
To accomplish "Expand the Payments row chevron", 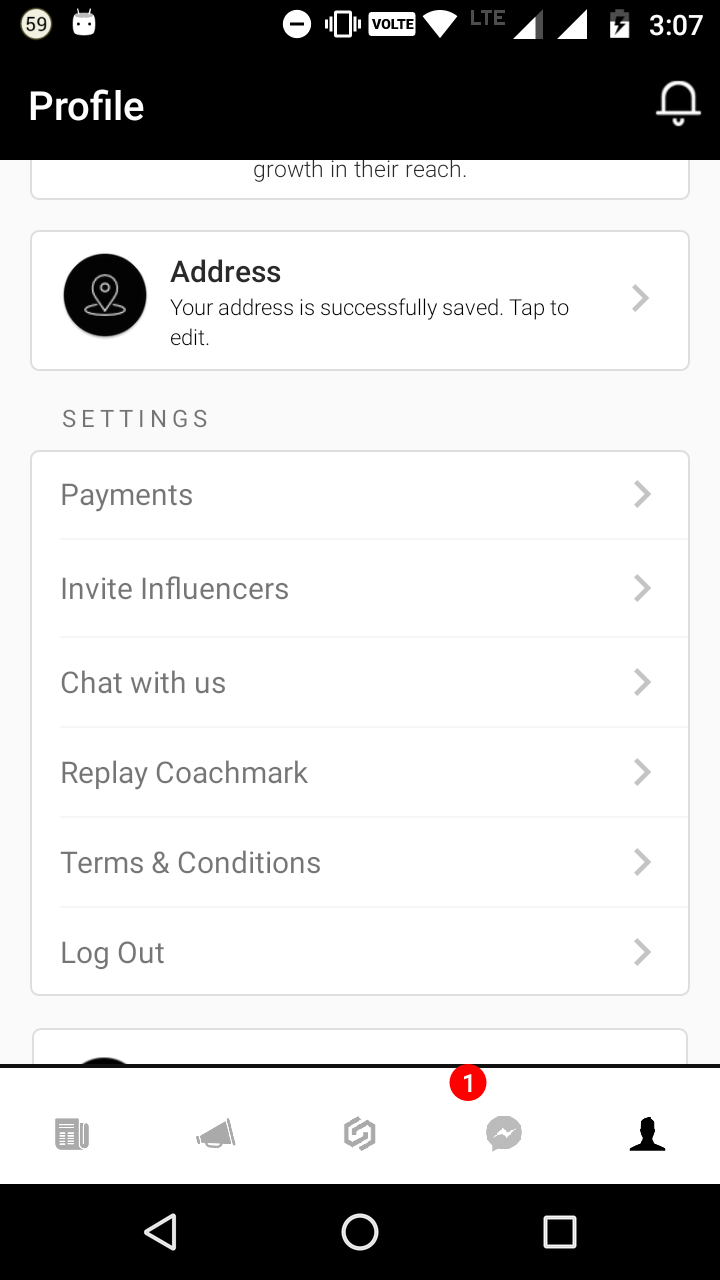I will pyautogui.click(x=641, y=494).
